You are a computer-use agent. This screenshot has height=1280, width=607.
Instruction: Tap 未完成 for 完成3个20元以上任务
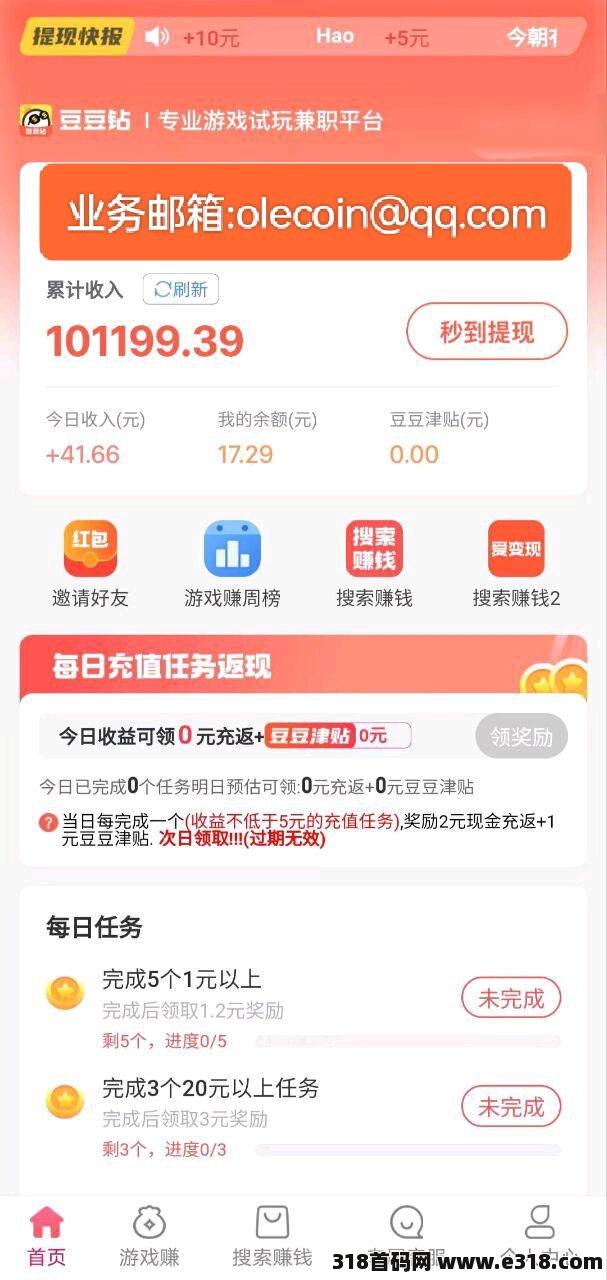pos(510,1107)
